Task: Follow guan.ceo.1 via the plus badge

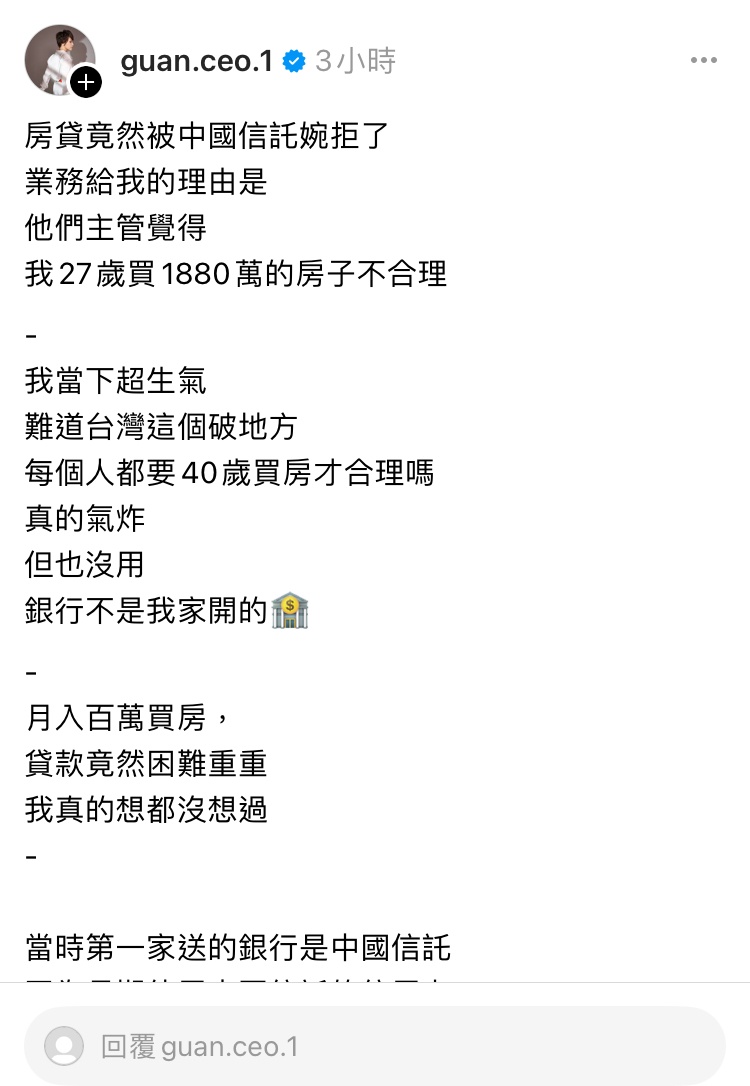Action: click(87, 83)
